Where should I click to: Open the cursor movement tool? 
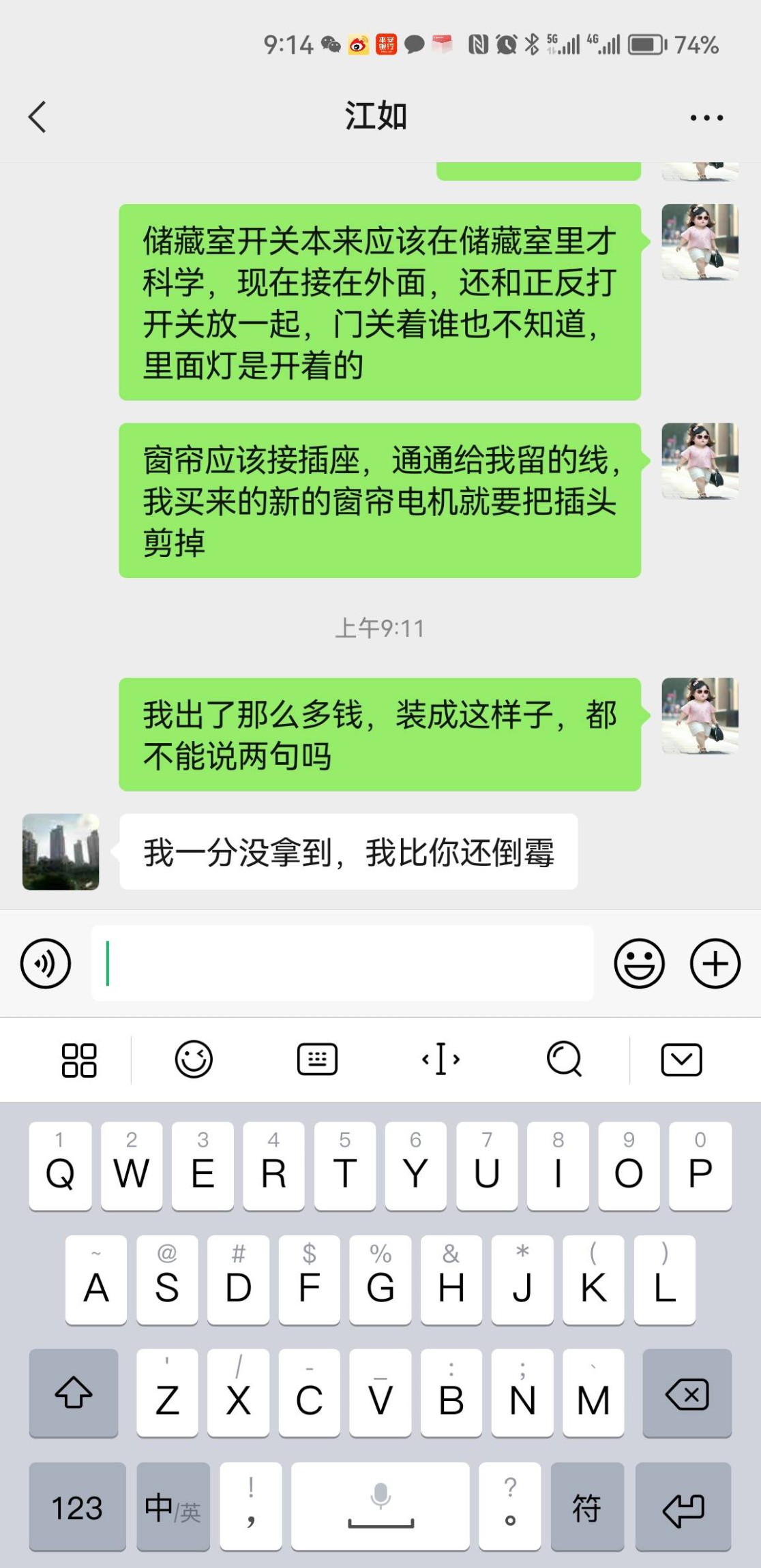pyautogui.click(x=441, y=1059)
